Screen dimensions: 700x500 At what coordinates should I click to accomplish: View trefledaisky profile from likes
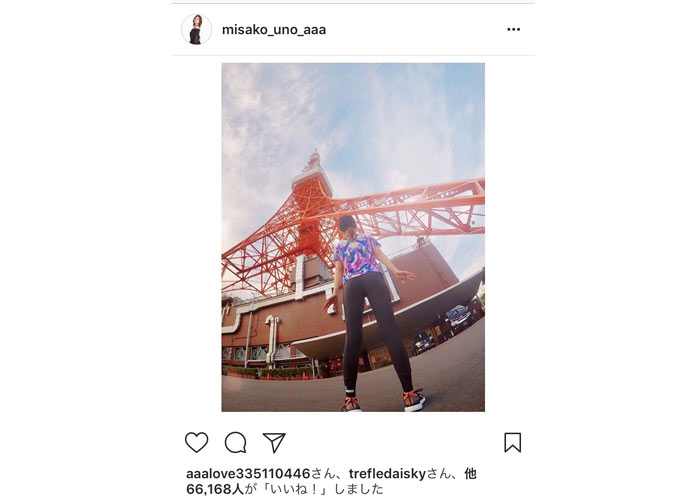tap(392, 473)
